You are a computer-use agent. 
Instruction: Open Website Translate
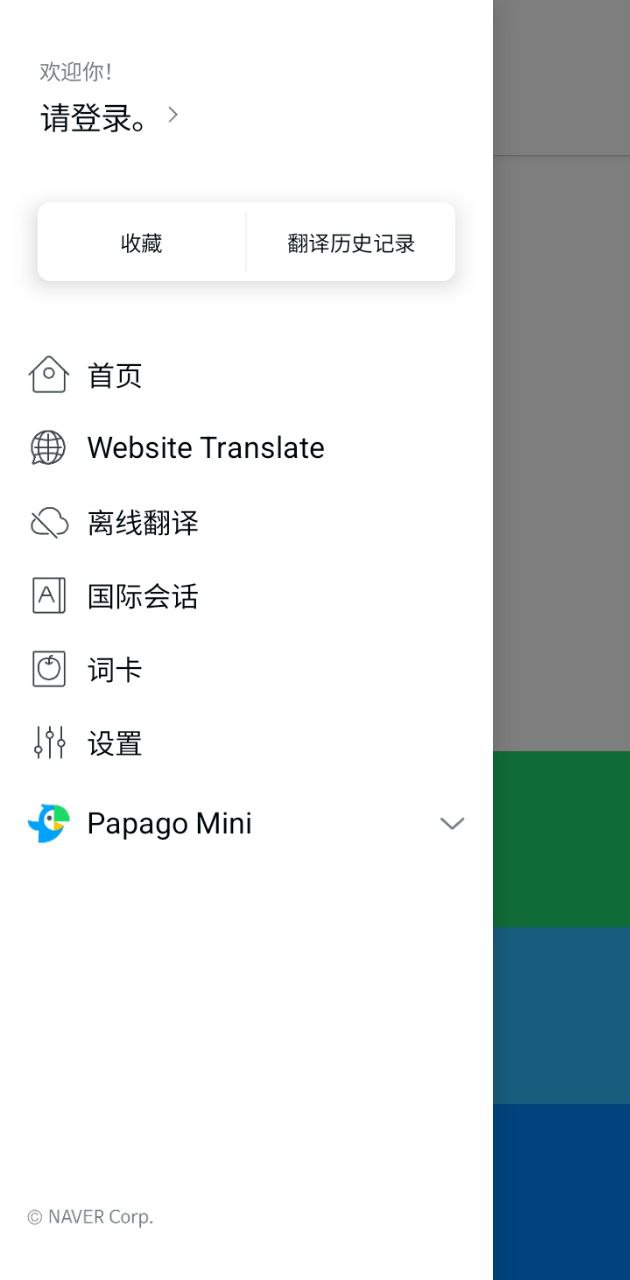(x=246, y=448)
